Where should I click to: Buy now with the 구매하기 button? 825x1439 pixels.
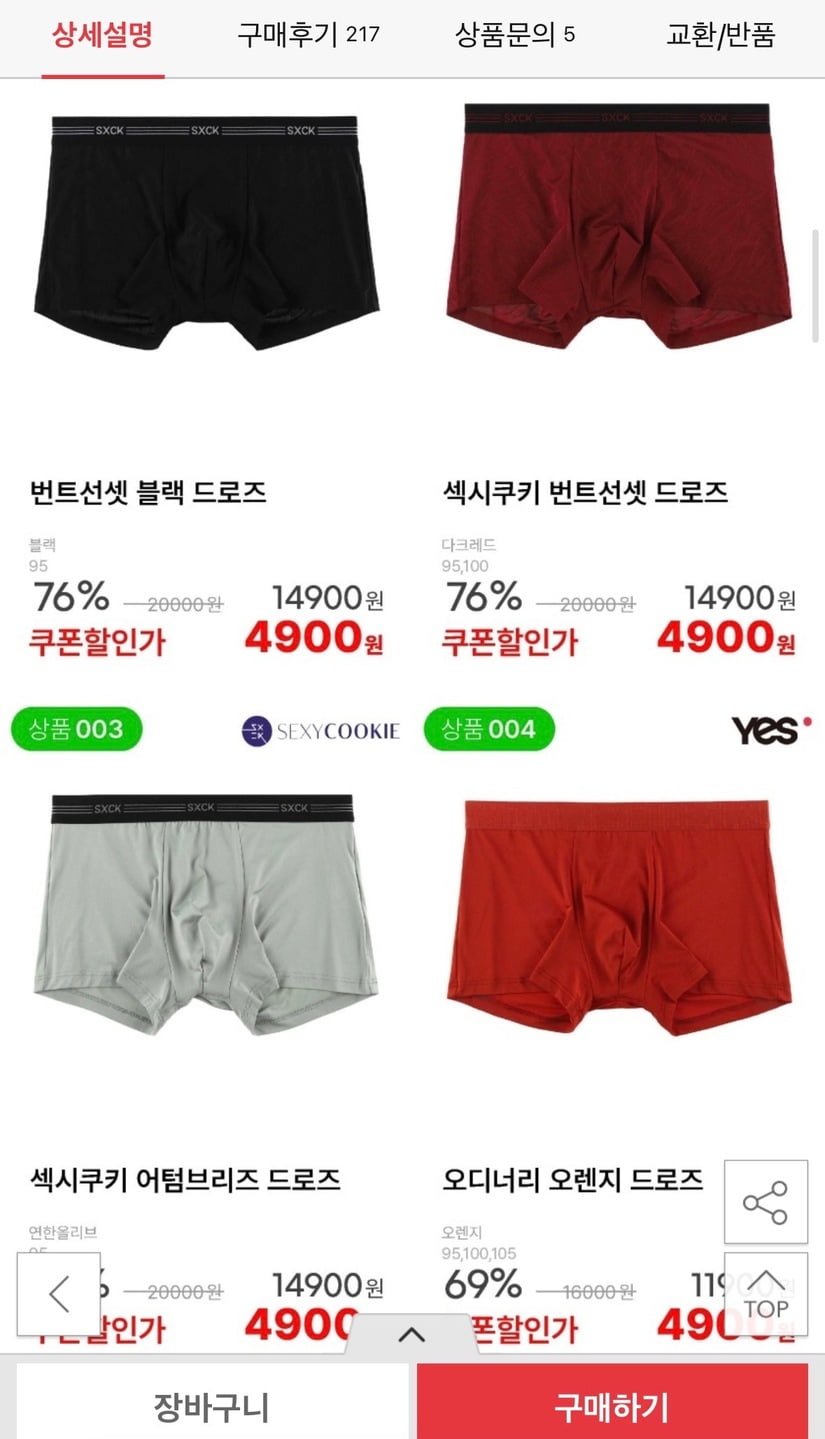pos(612,1407)
